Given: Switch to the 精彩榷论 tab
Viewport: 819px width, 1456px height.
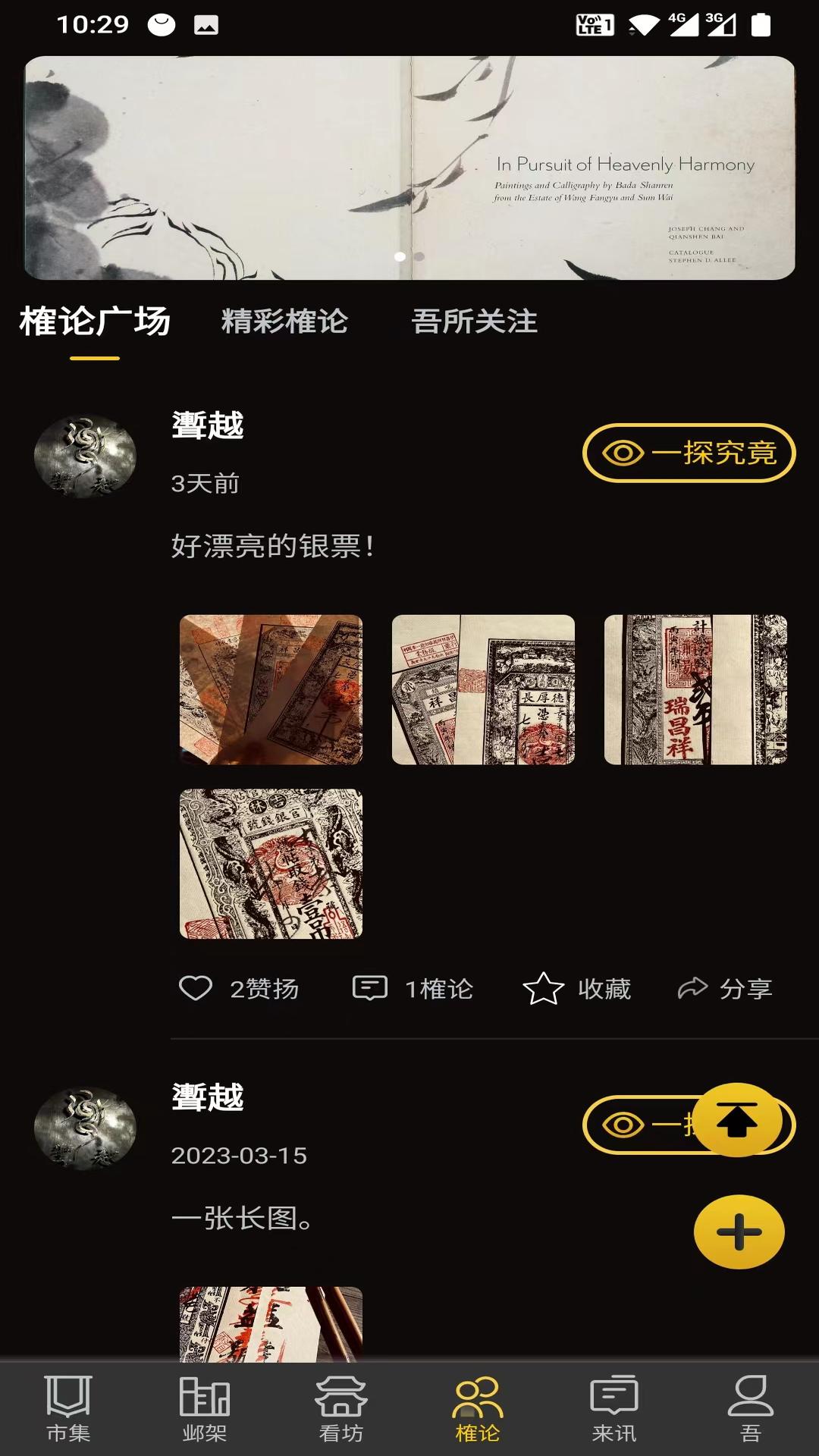Looking at the screenshot, I should coord(284,322).
